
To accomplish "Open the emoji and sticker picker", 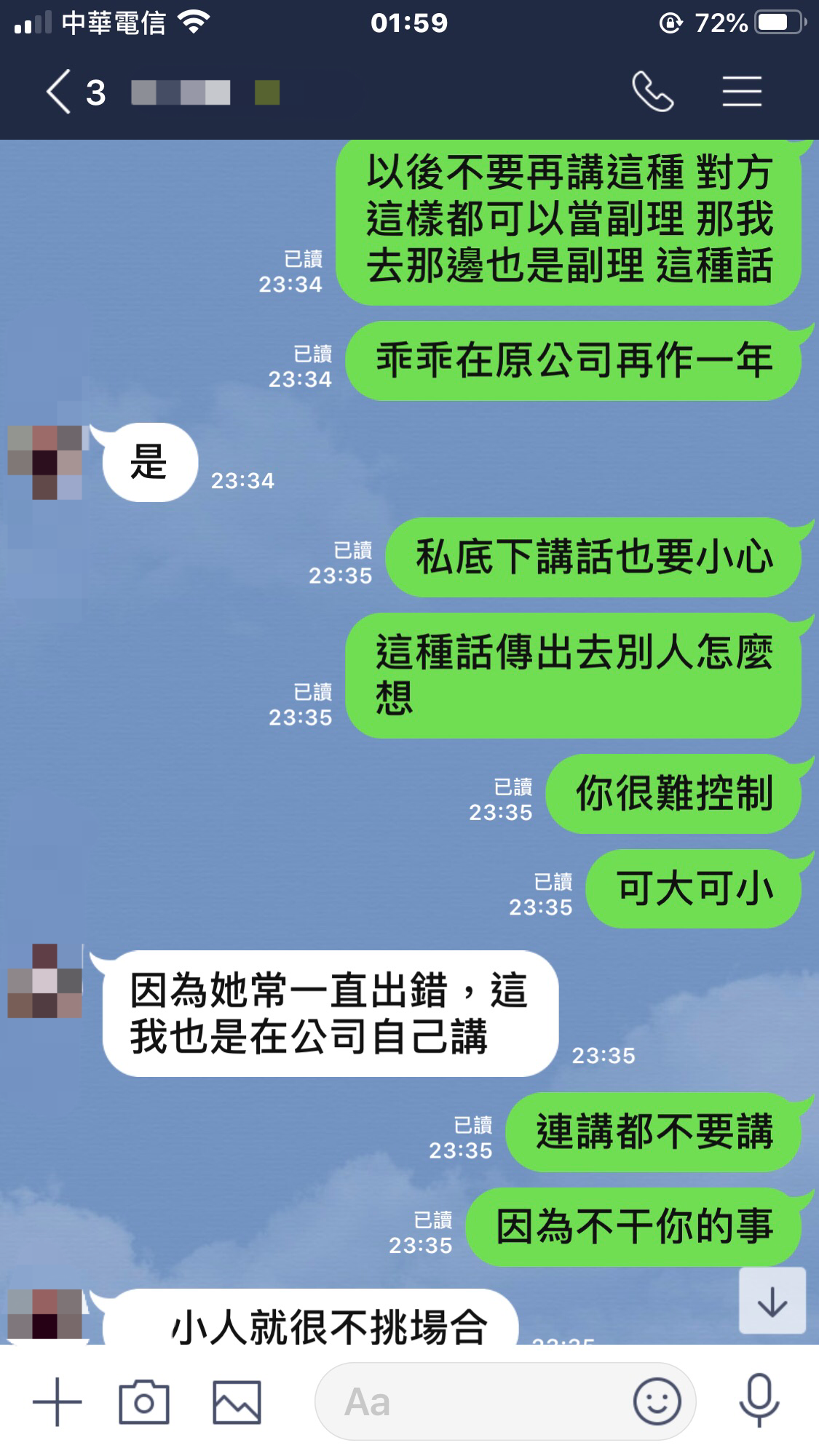I will point(657,1401).
